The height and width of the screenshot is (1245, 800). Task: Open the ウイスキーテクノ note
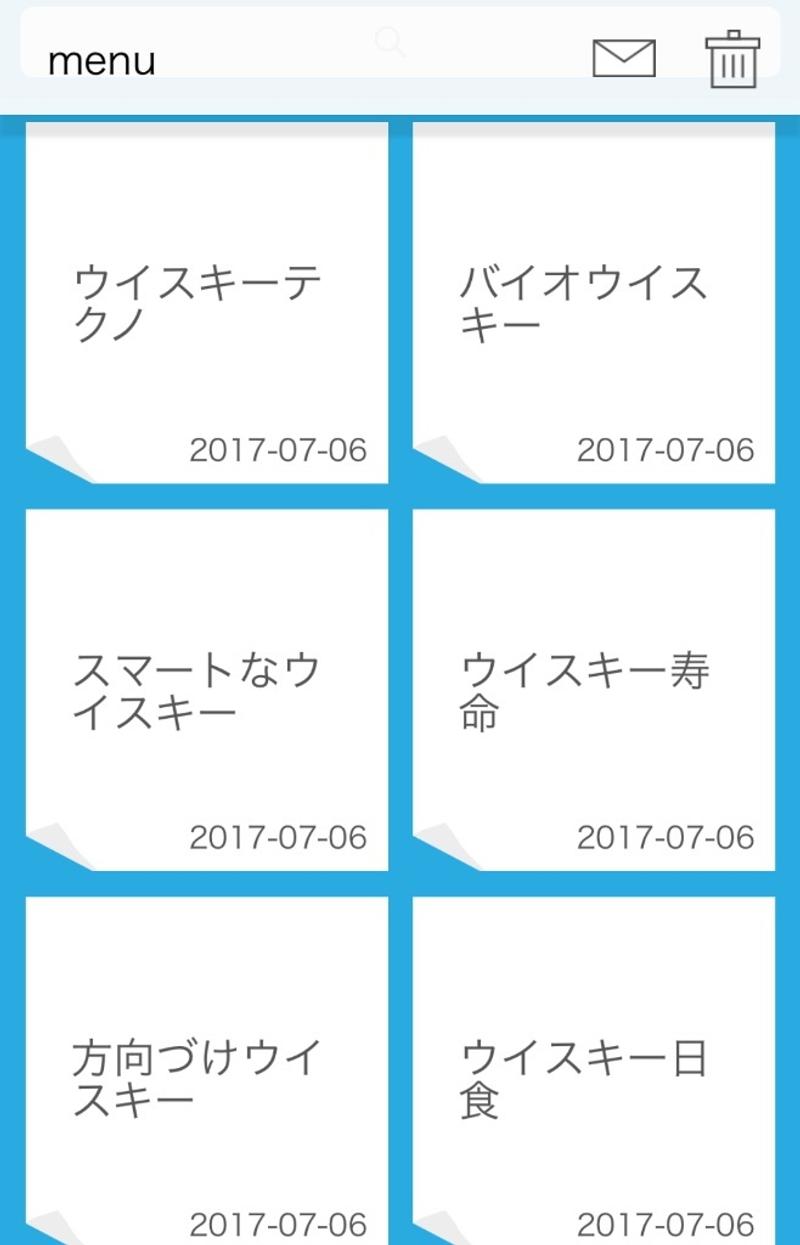click(x=207, y=303)
